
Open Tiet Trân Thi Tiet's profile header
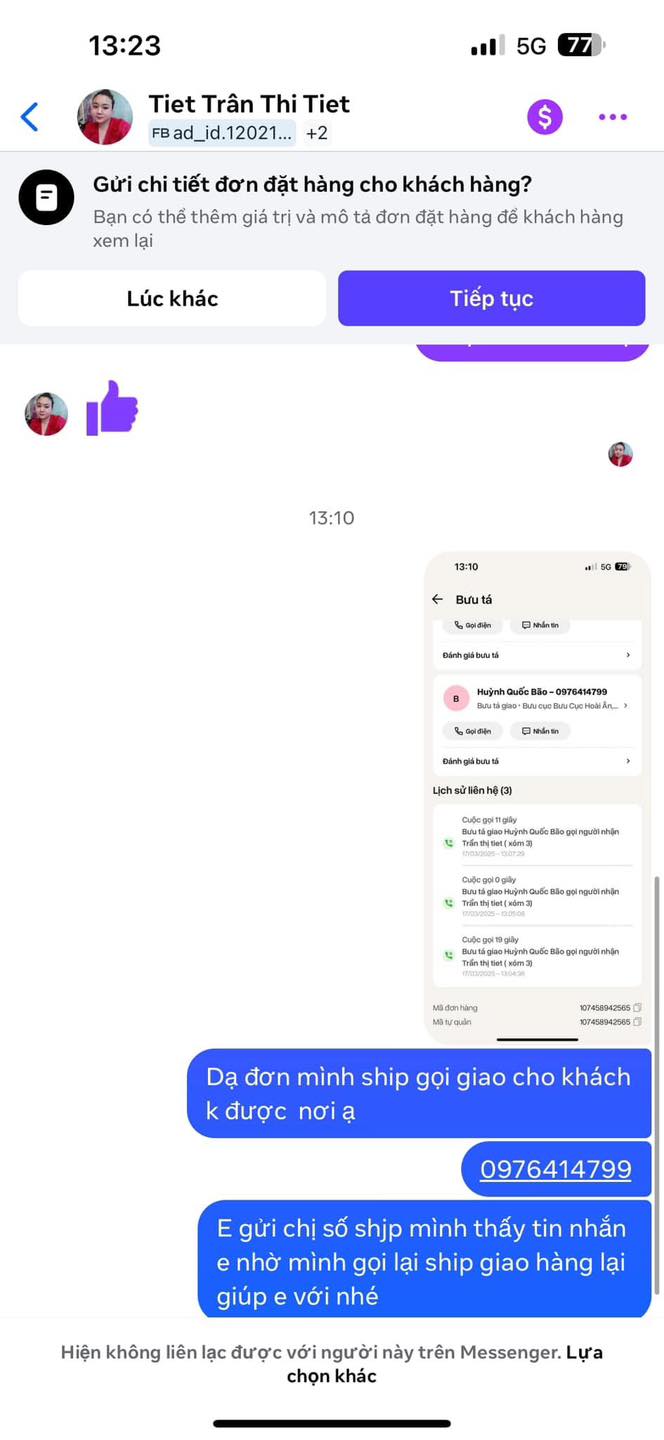click(249, 104)
